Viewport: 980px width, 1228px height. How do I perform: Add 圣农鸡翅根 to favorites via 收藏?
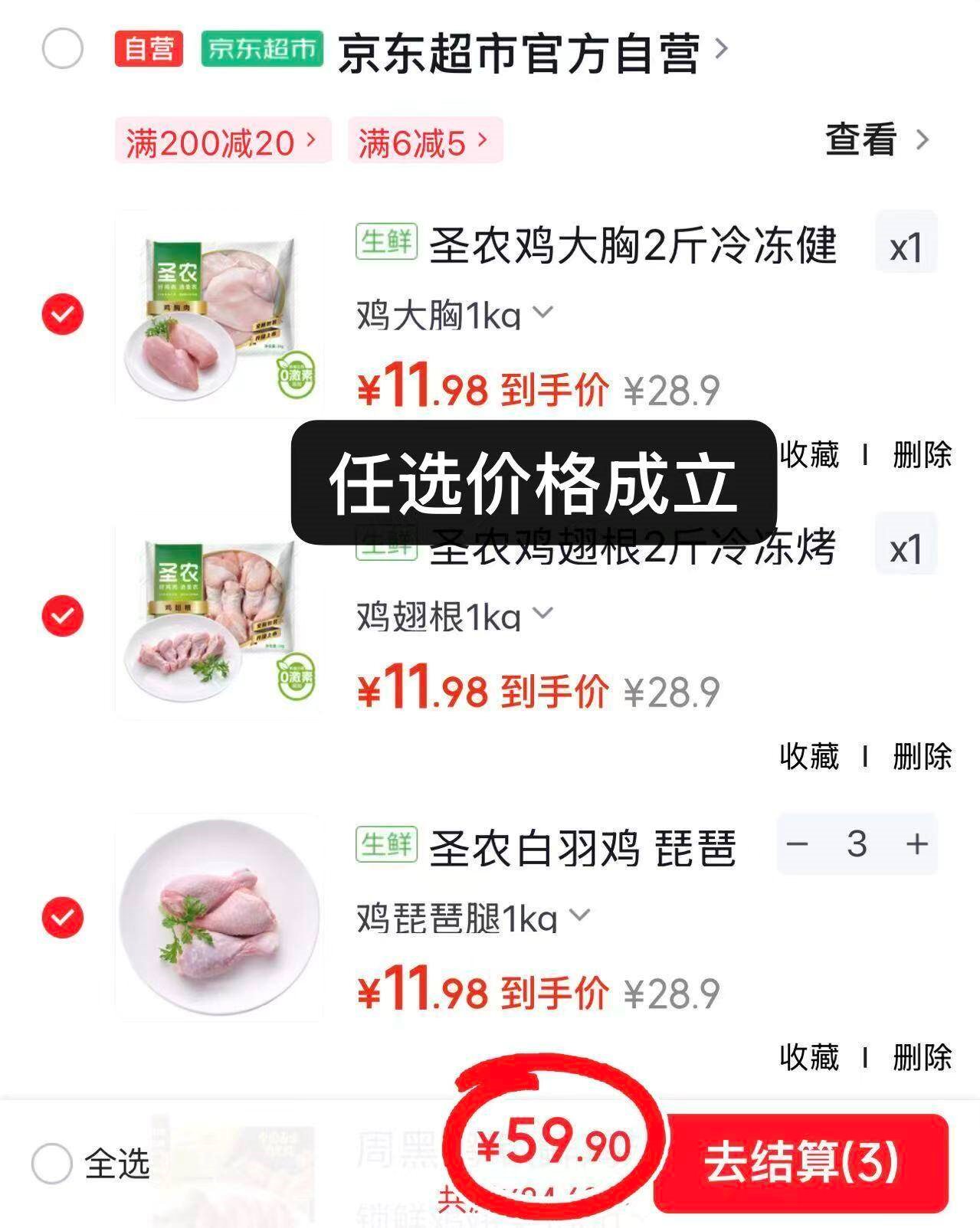(809, 756)
